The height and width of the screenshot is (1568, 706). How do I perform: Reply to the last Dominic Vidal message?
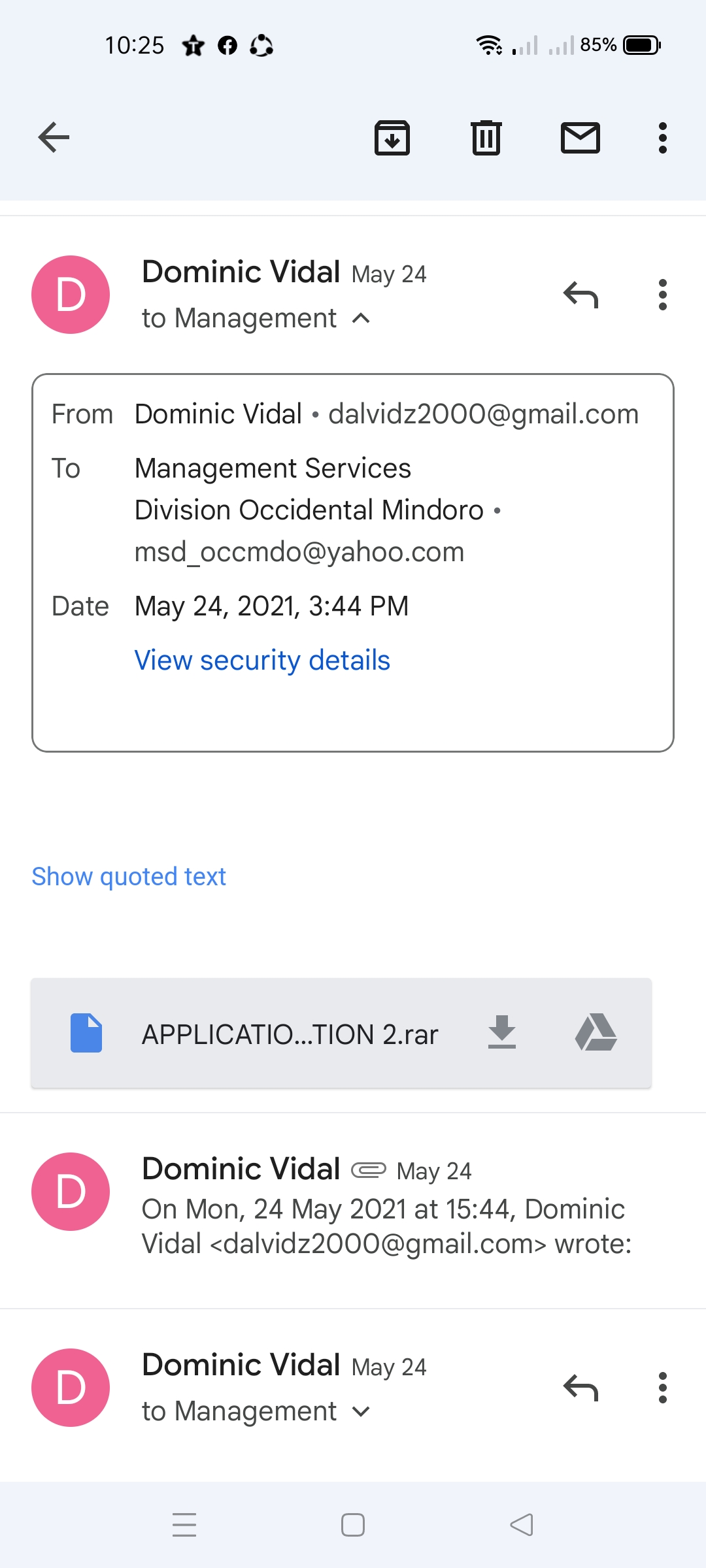580,1388
